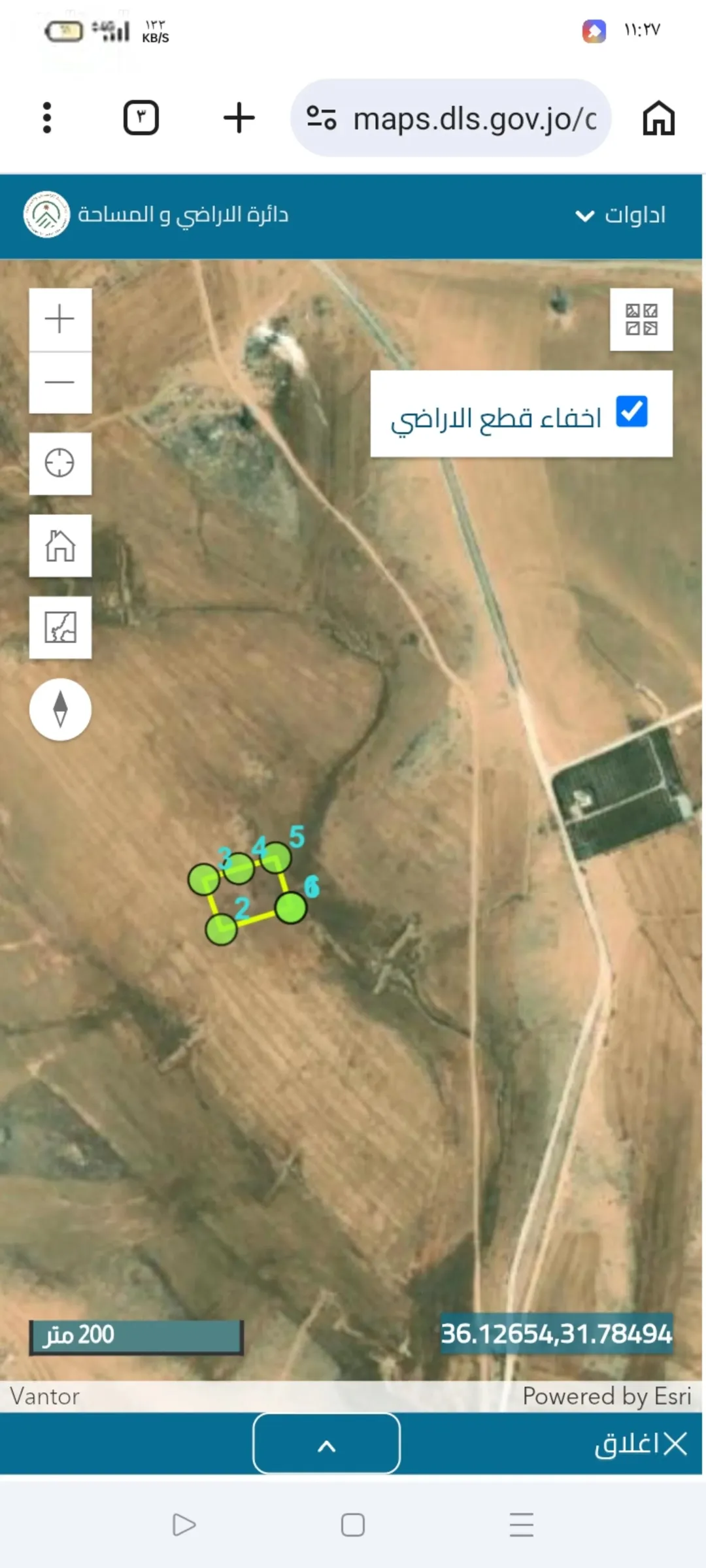Open the recent apps menu
This screenshot has height=1568, width=706.
pyautogui.click(x=522, y=1525)
